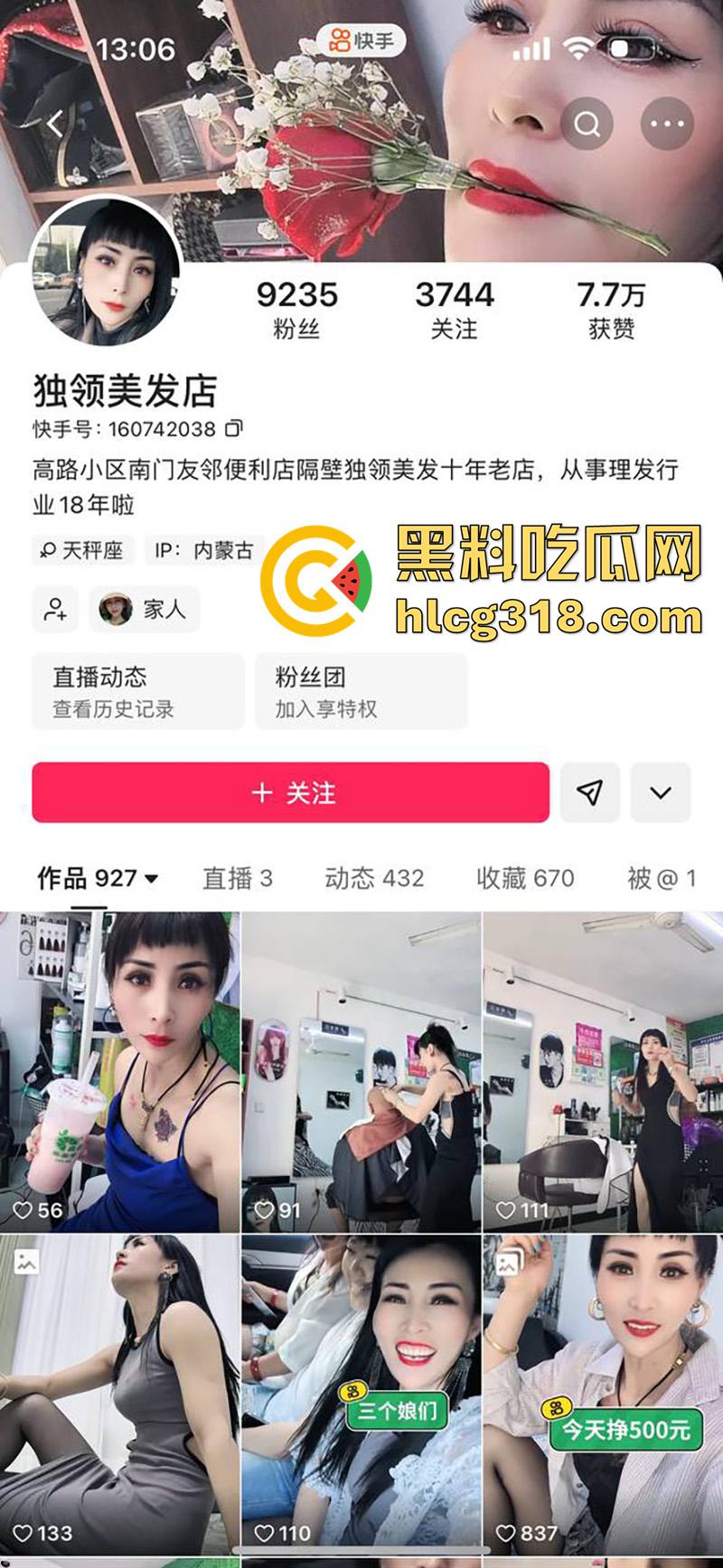This screenshot has width=723, height=1568.
Task: Join the 粉丝团 for fan privileges
Action: [x=361, y=691]
